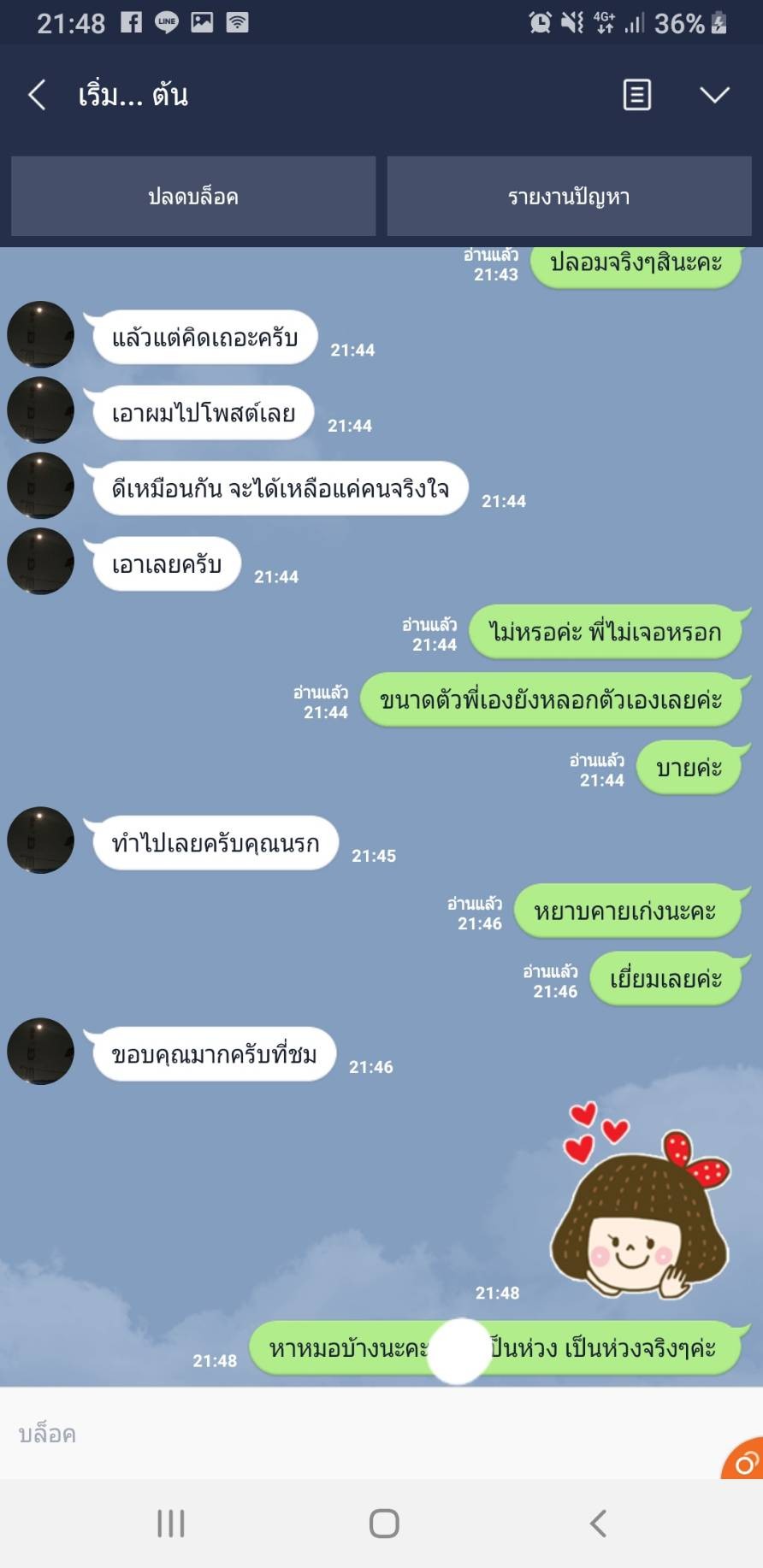Tap the รายงานปัญหา report button
Screen dimensions: 763x1568
tap(569, 197)
